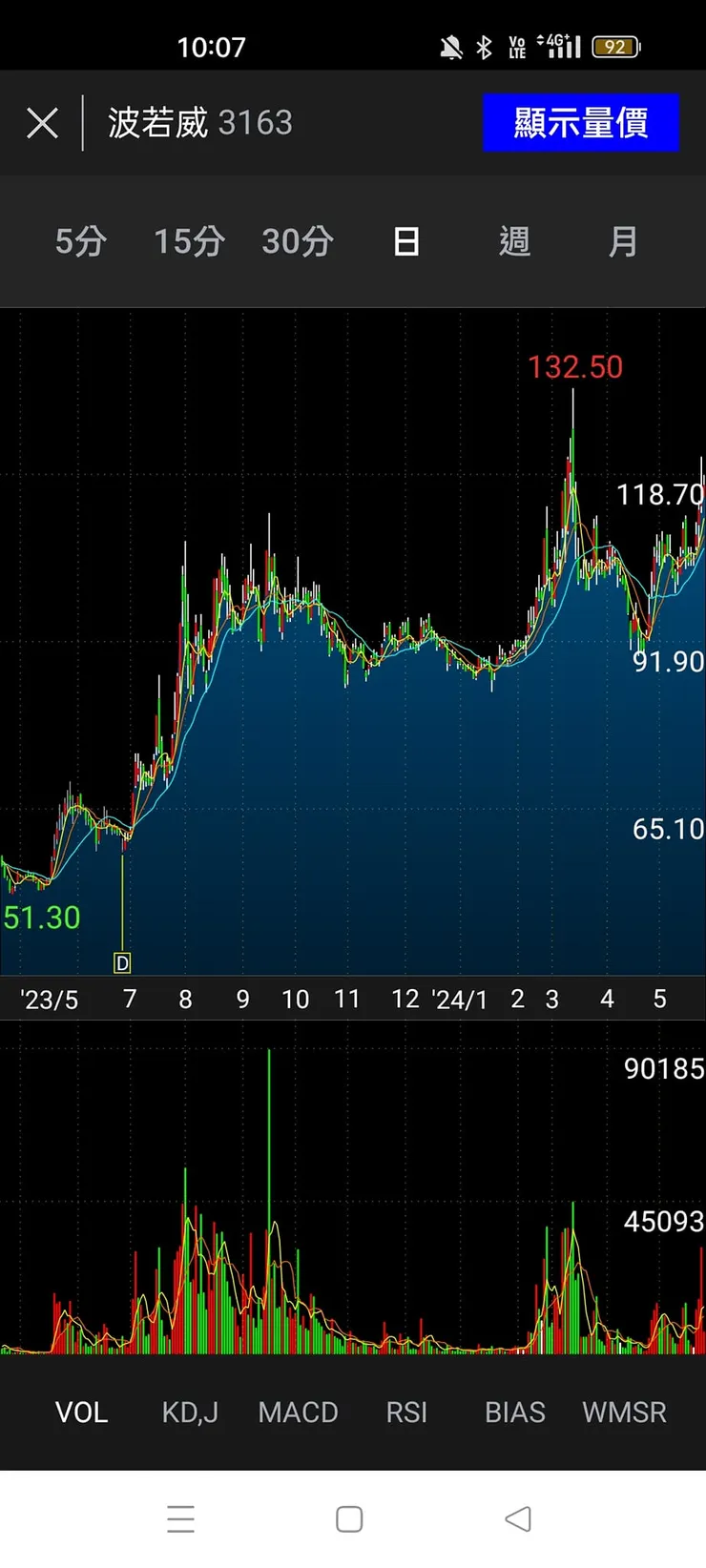Screen dimensions: 706x1568
Task: Switch to the 週 weekly chart
Action: (x=514, y=241)
